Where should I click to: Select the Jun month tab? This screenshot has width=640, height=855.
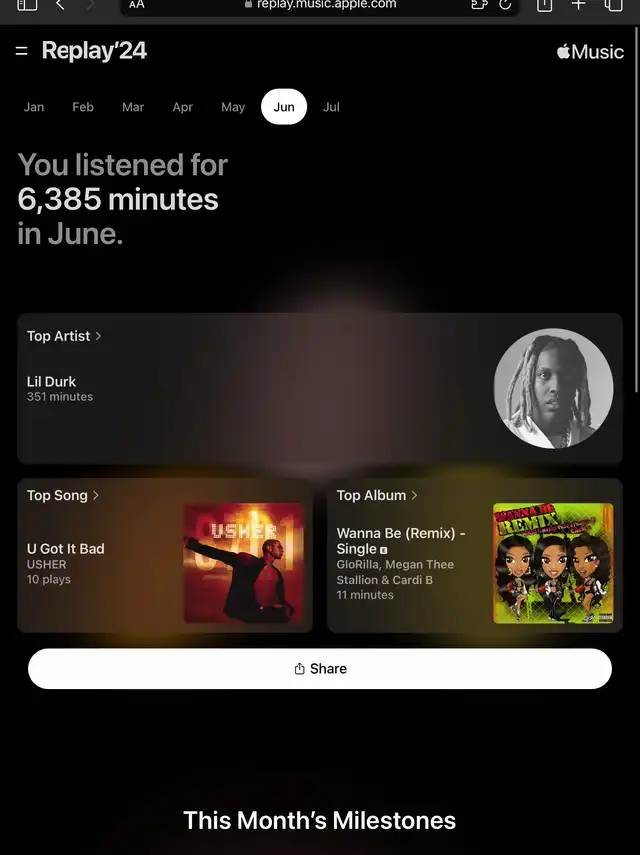coord(284,107)
